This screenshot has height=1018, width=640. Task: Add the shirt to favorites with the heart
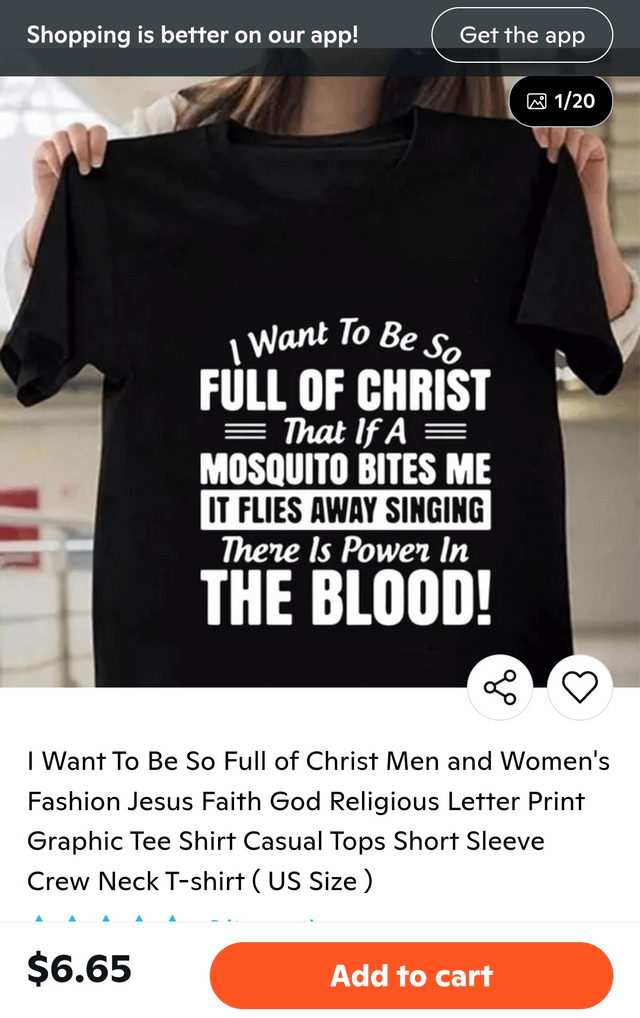coord(580,687)
